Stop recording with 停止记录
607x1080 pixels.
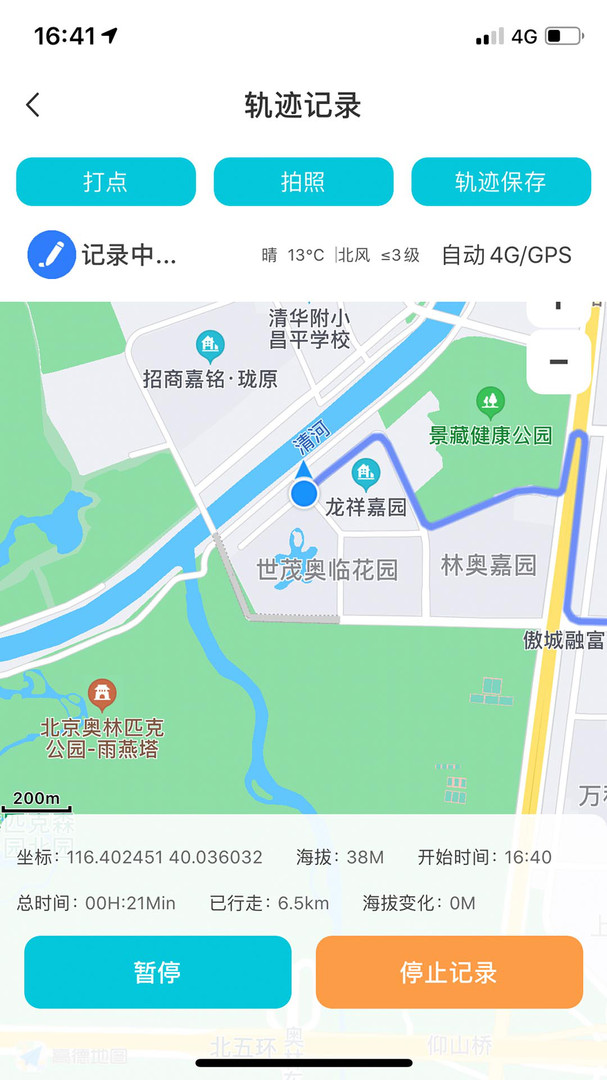pos(449,972)
